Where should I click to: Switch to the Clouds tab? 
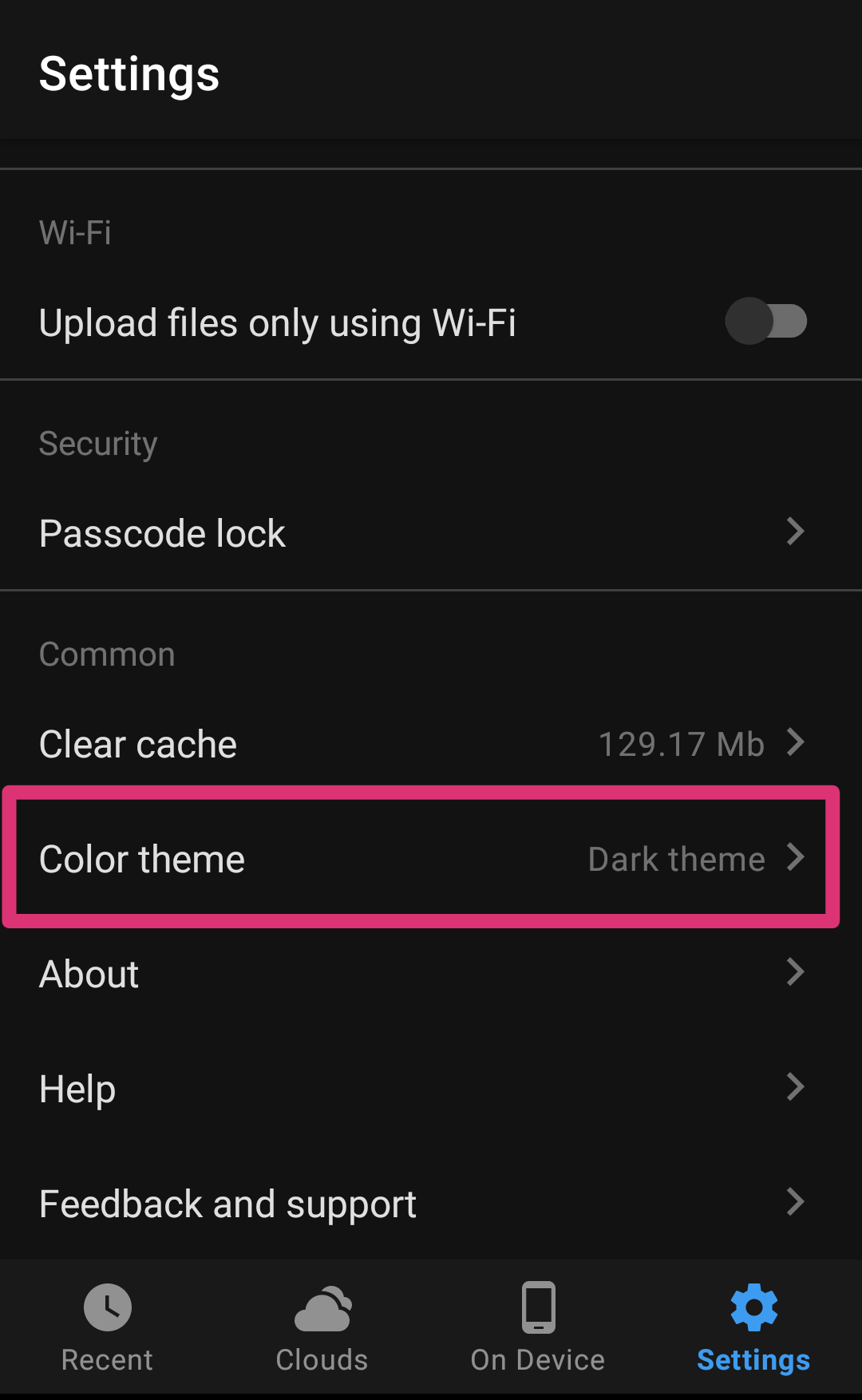click(322, 1327)
